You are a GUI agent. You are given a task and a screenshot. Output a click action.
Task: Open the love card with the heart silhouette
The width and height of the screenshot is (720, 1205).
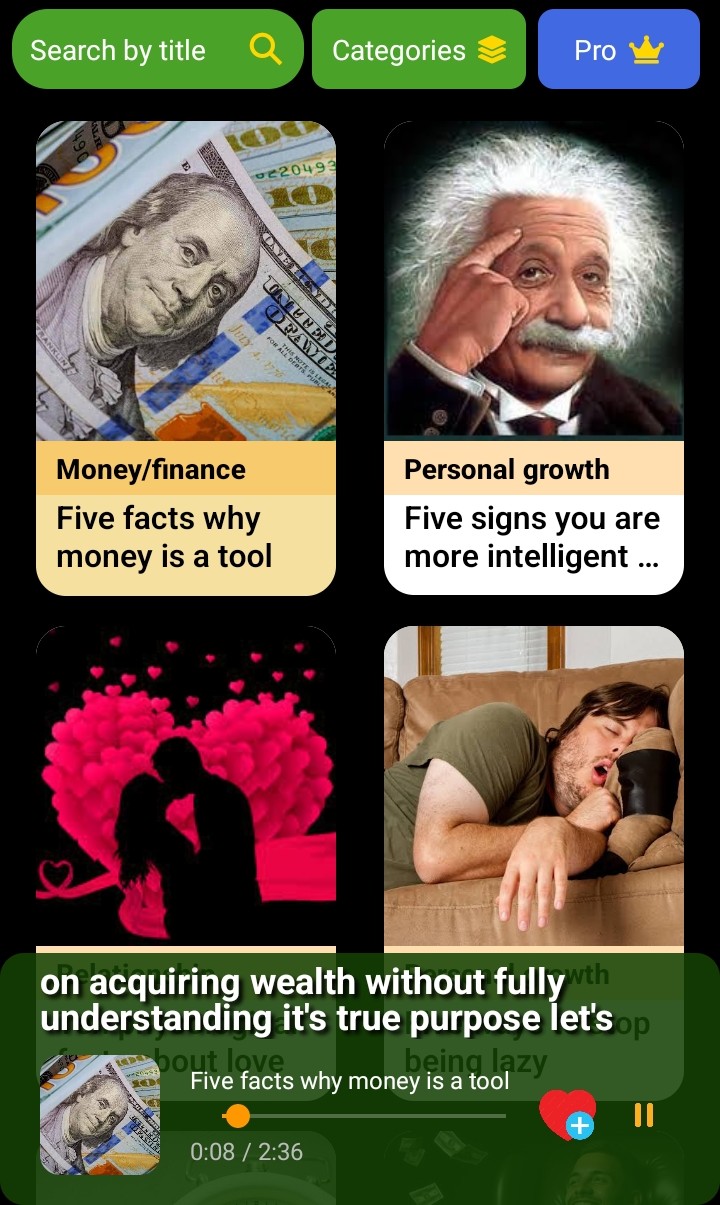click(186, 785)
